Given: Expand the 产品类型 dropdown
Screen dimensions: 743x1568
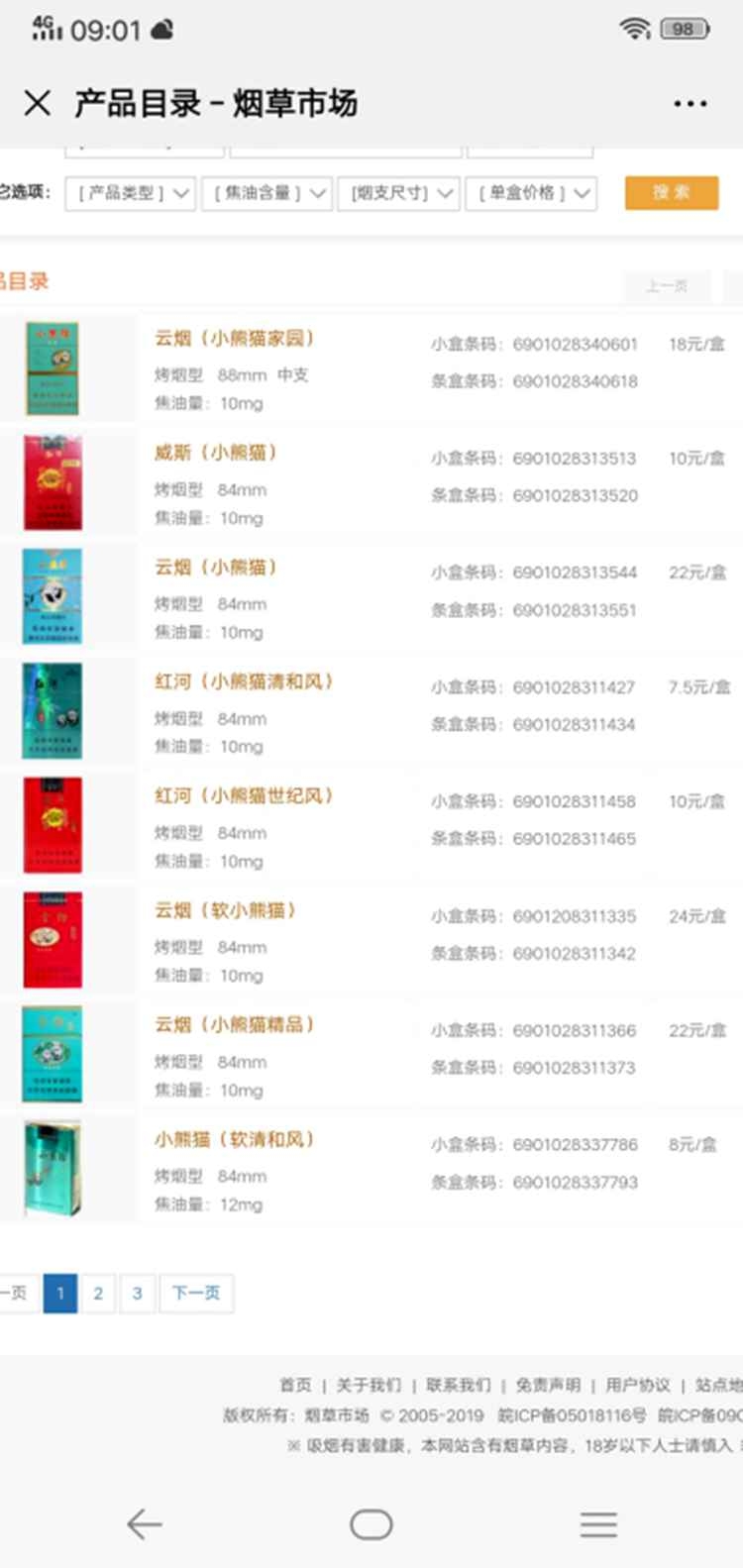Looking at the screenshot, I should pos(130,193).
